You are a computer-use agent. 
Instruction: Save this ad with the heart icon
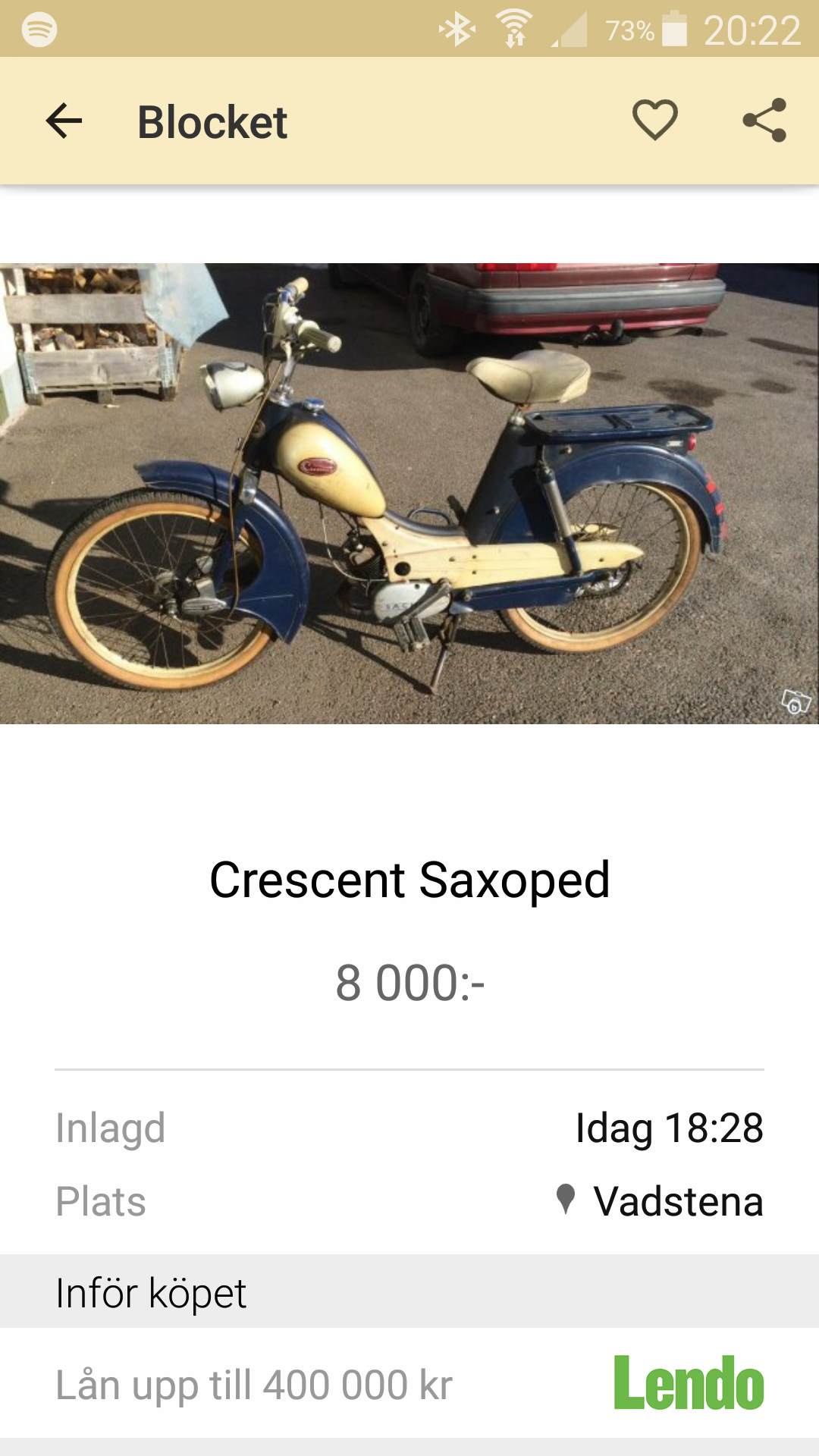tap(654, 121)
